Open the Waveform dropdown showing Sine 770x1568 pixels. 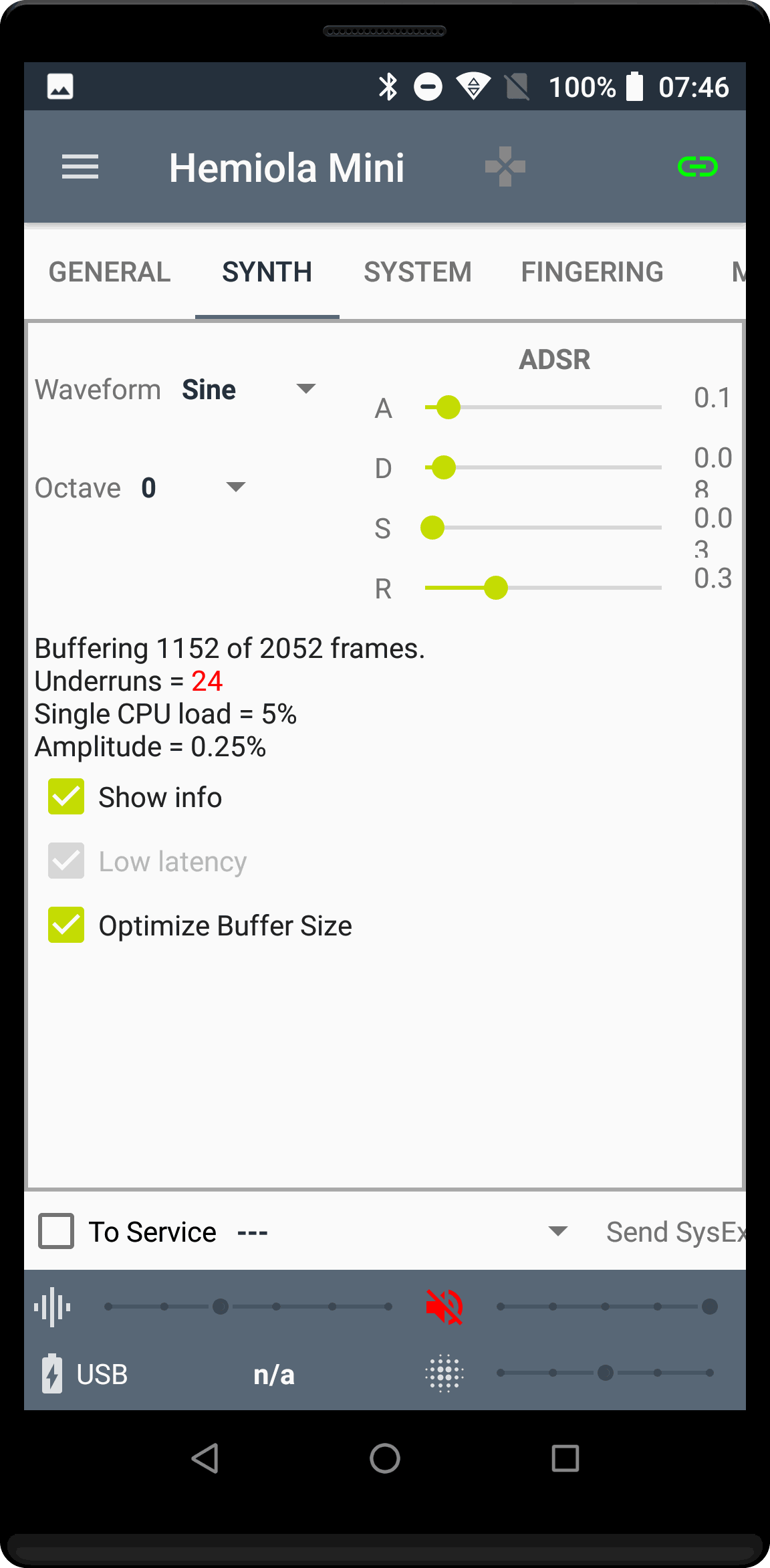(247, 390)
